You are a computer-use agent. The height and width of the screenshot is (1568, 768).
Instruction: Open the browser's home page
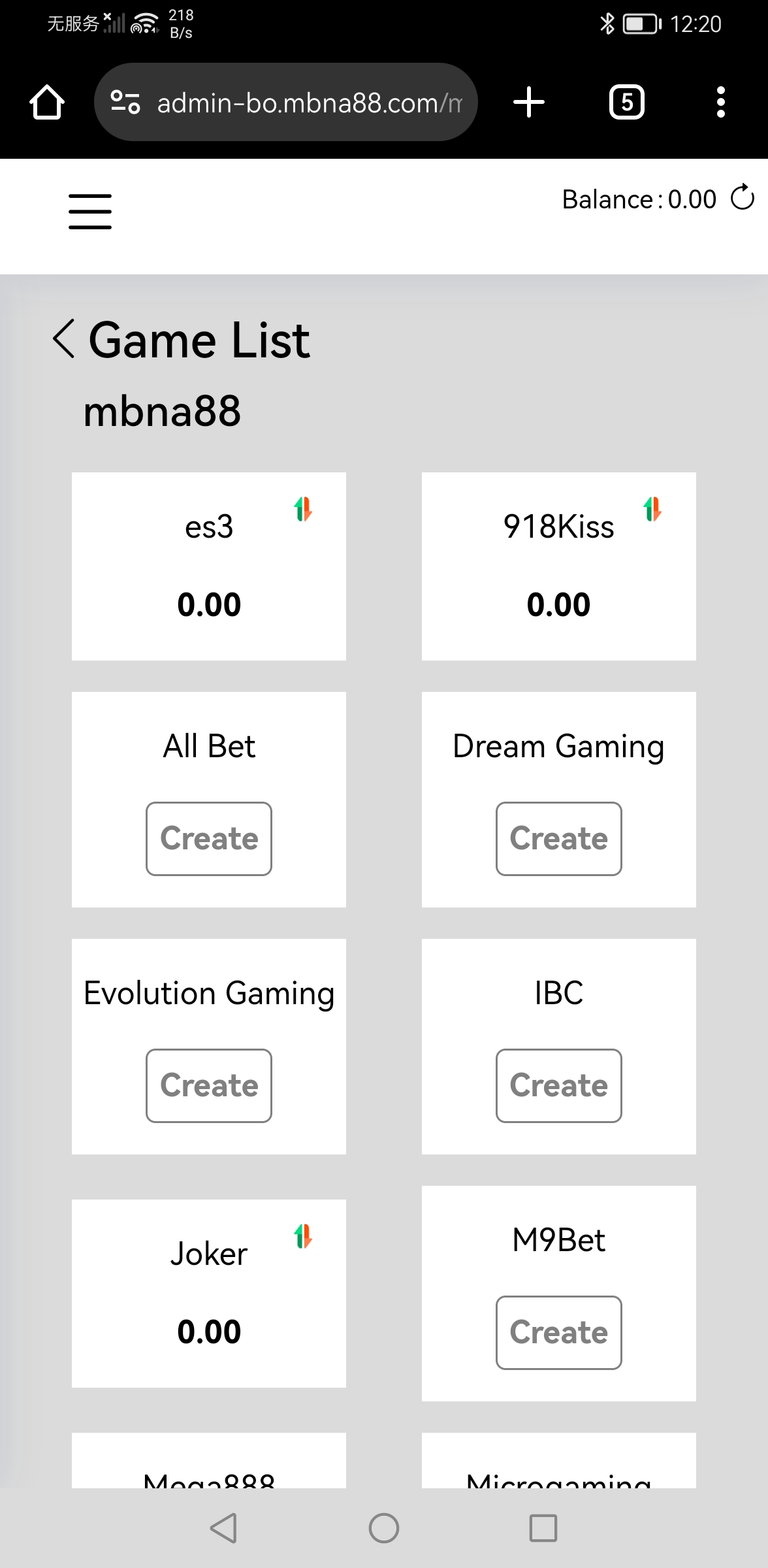click(x=47, y=103)
